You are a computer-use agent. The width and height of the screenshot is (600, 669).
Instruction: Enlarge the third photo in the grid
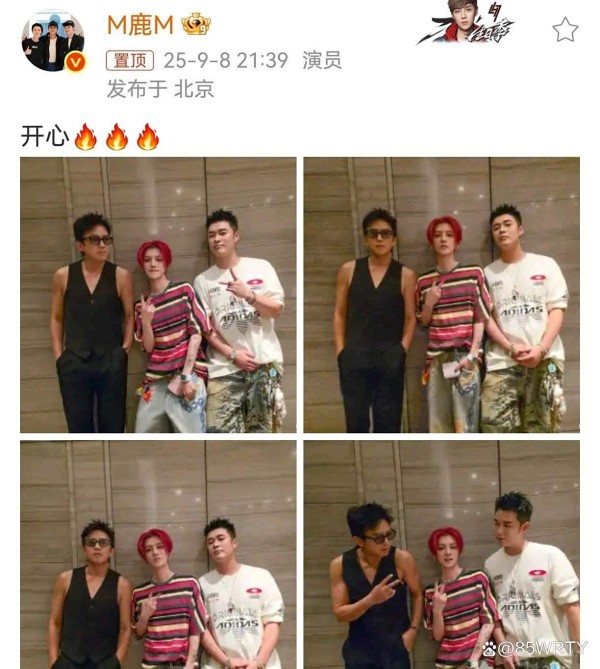158,554
